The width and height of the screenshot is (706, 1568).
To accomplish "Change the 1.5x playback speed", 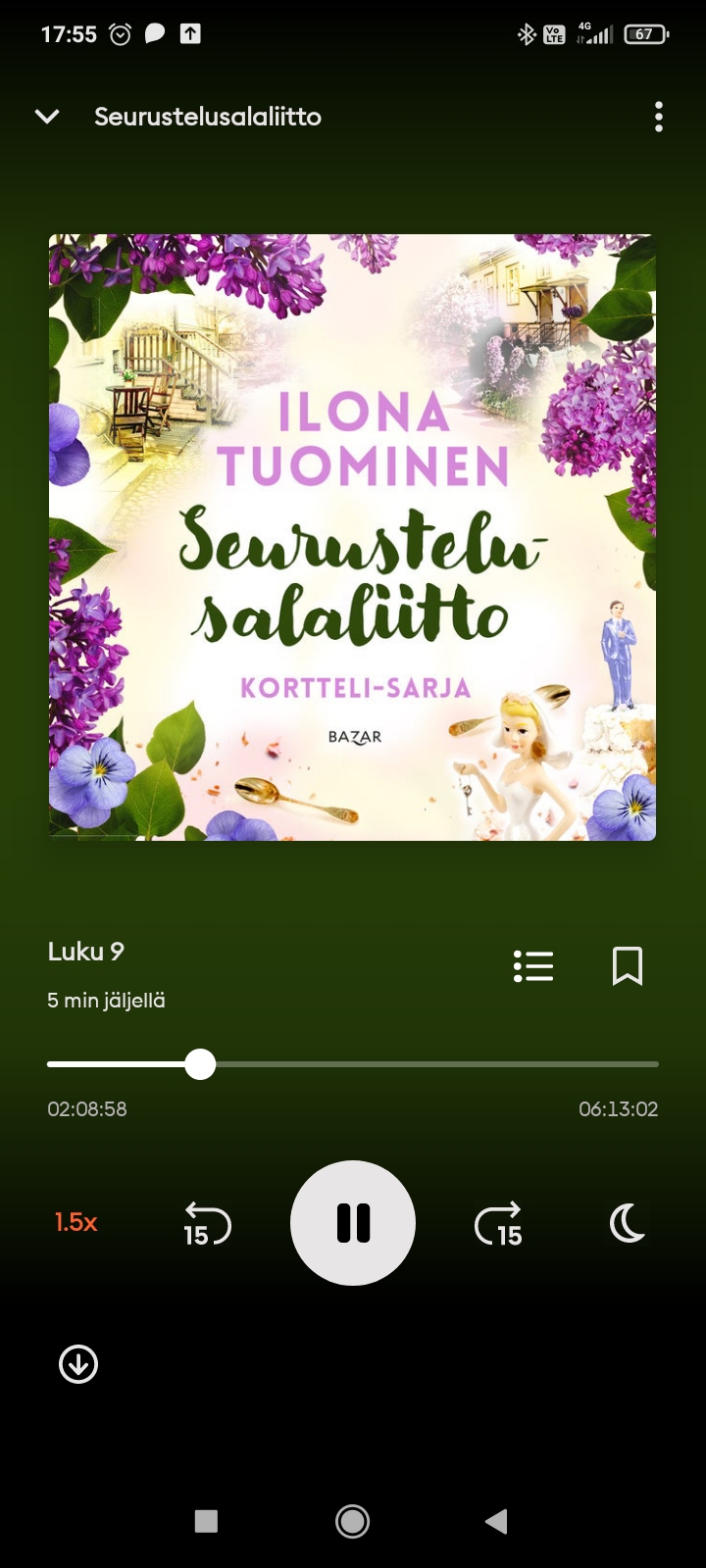I will (x=76, y=1222).
